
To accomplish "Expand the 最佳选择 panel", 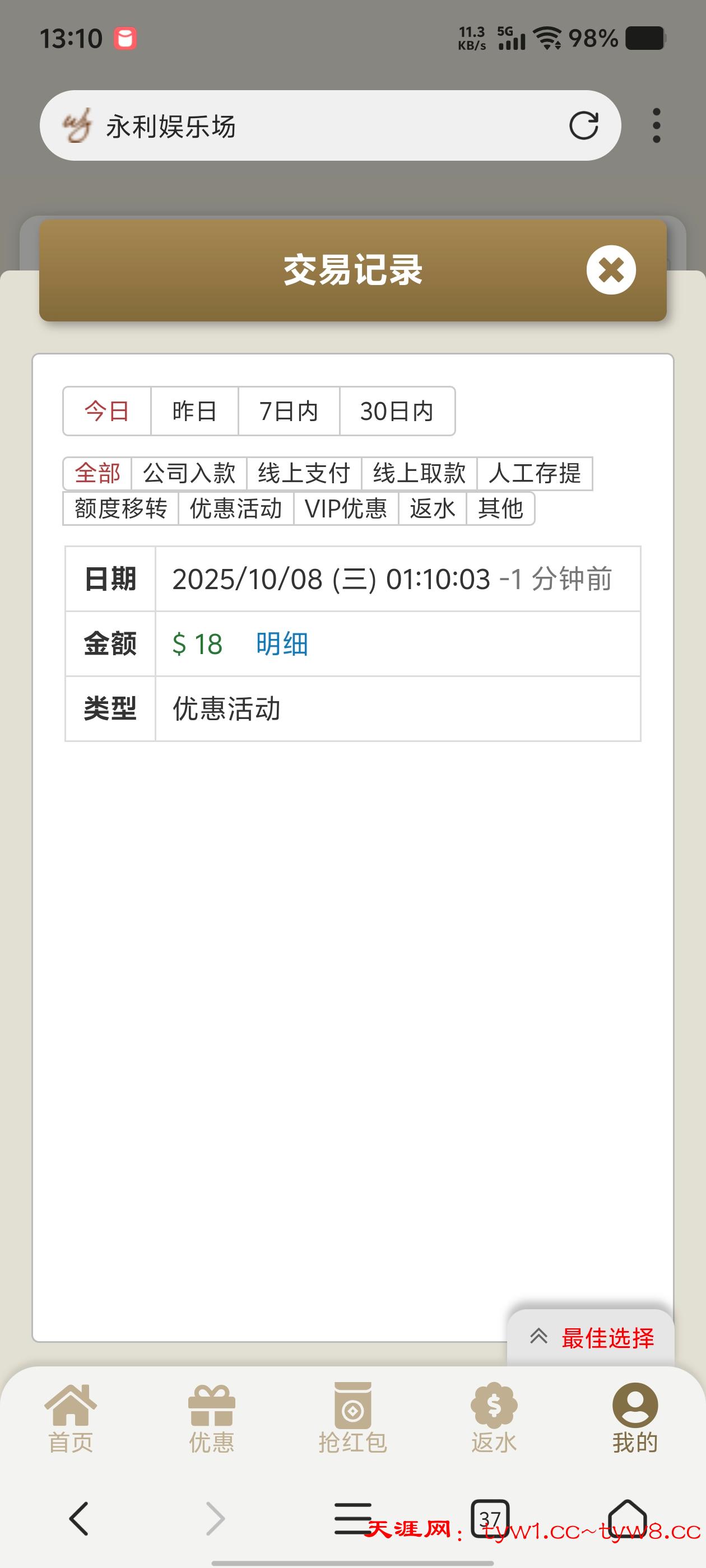I will (591, 1338).
